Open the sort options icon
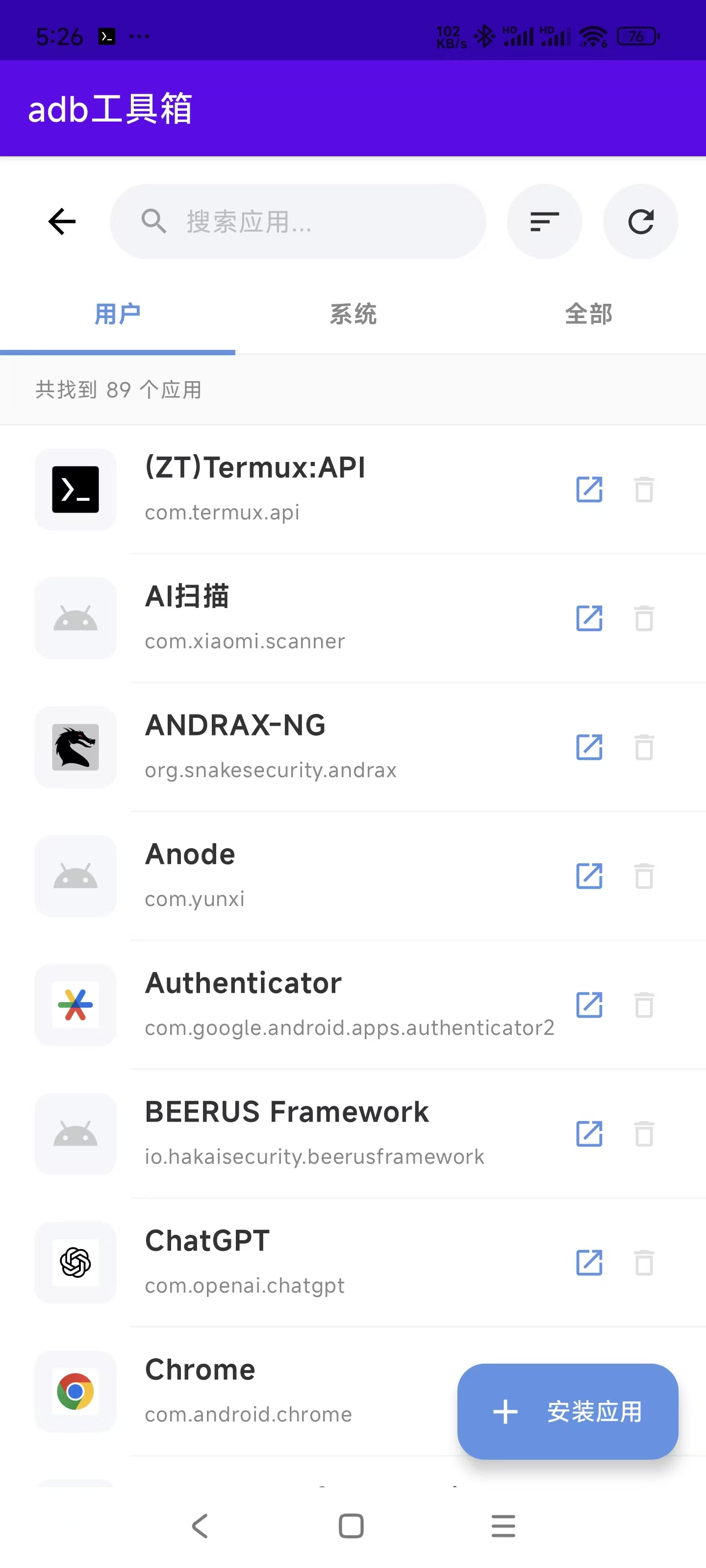 [x=544, y=221]
